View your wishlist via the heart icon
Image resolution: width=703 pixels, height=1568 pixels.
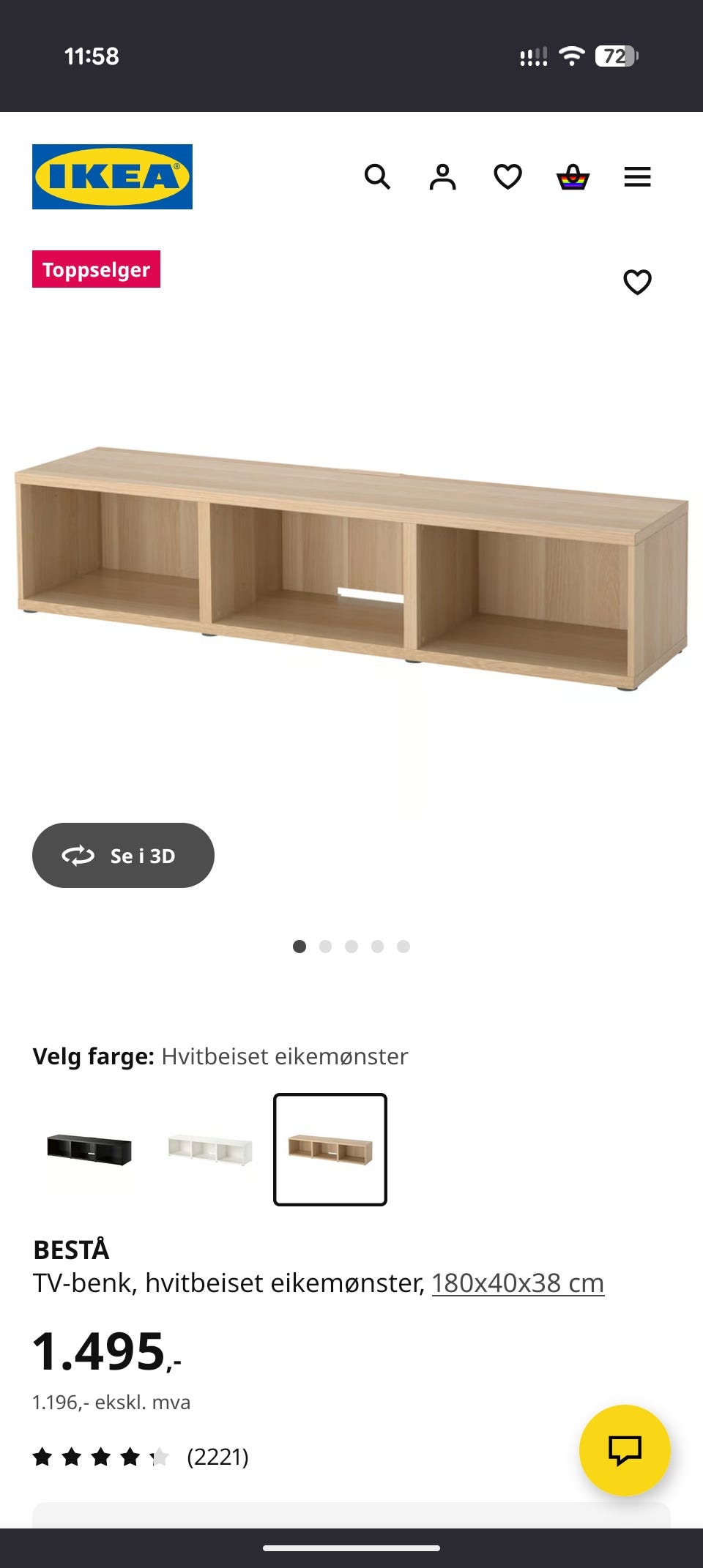pyautogui.click(x=507, y=177)
